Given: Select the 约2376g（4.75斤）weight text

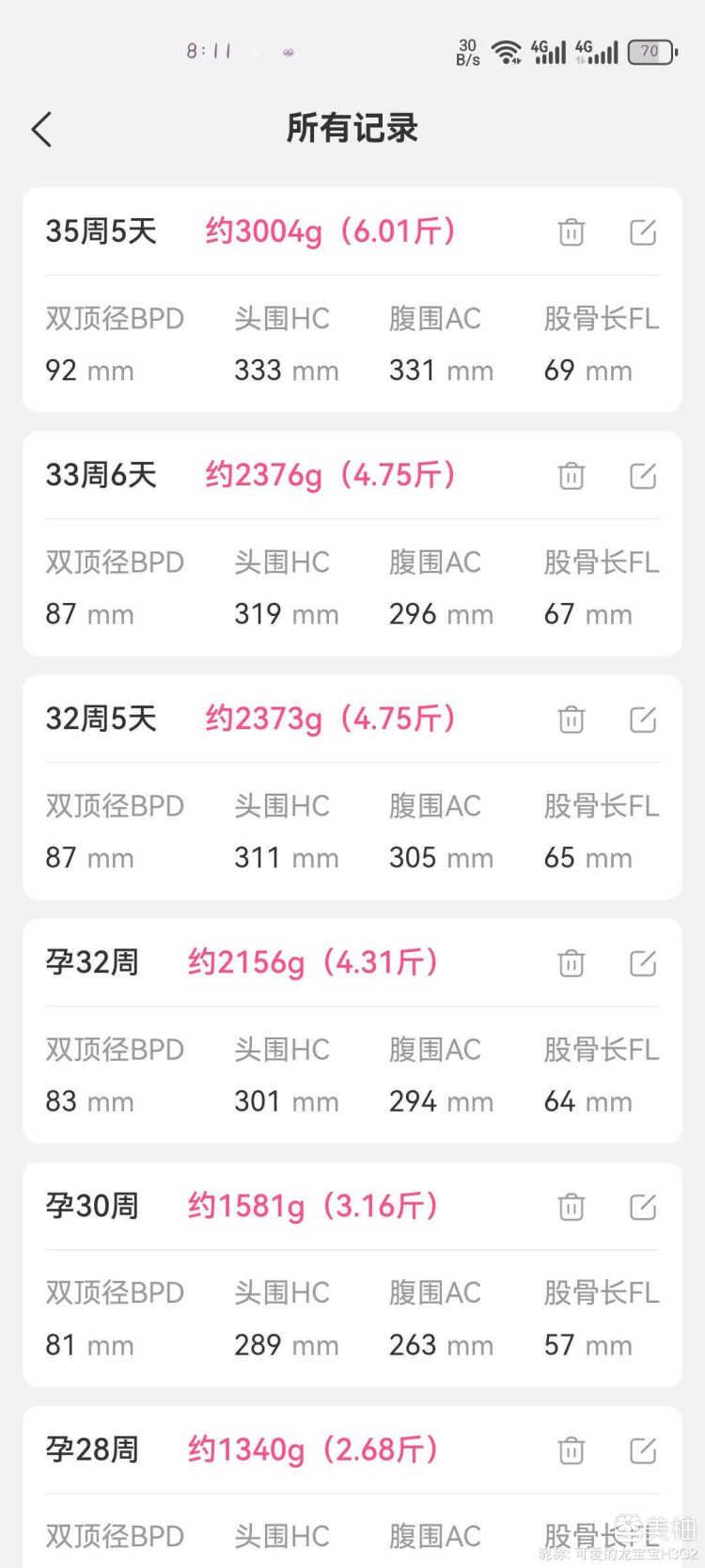Looking at the screenshot, I should [331, 476].
